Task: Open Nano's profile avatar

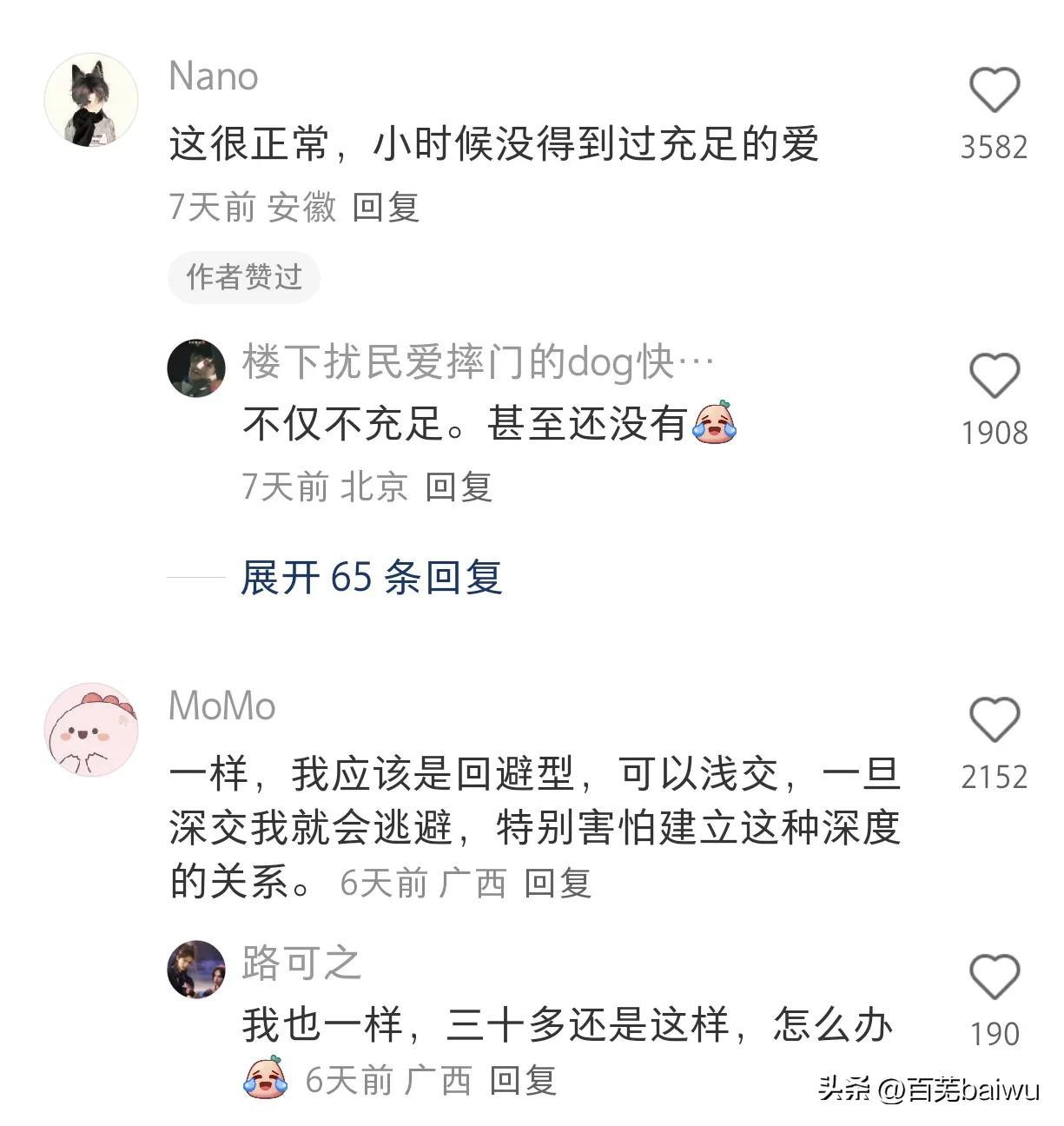Action: click(91, 100)
